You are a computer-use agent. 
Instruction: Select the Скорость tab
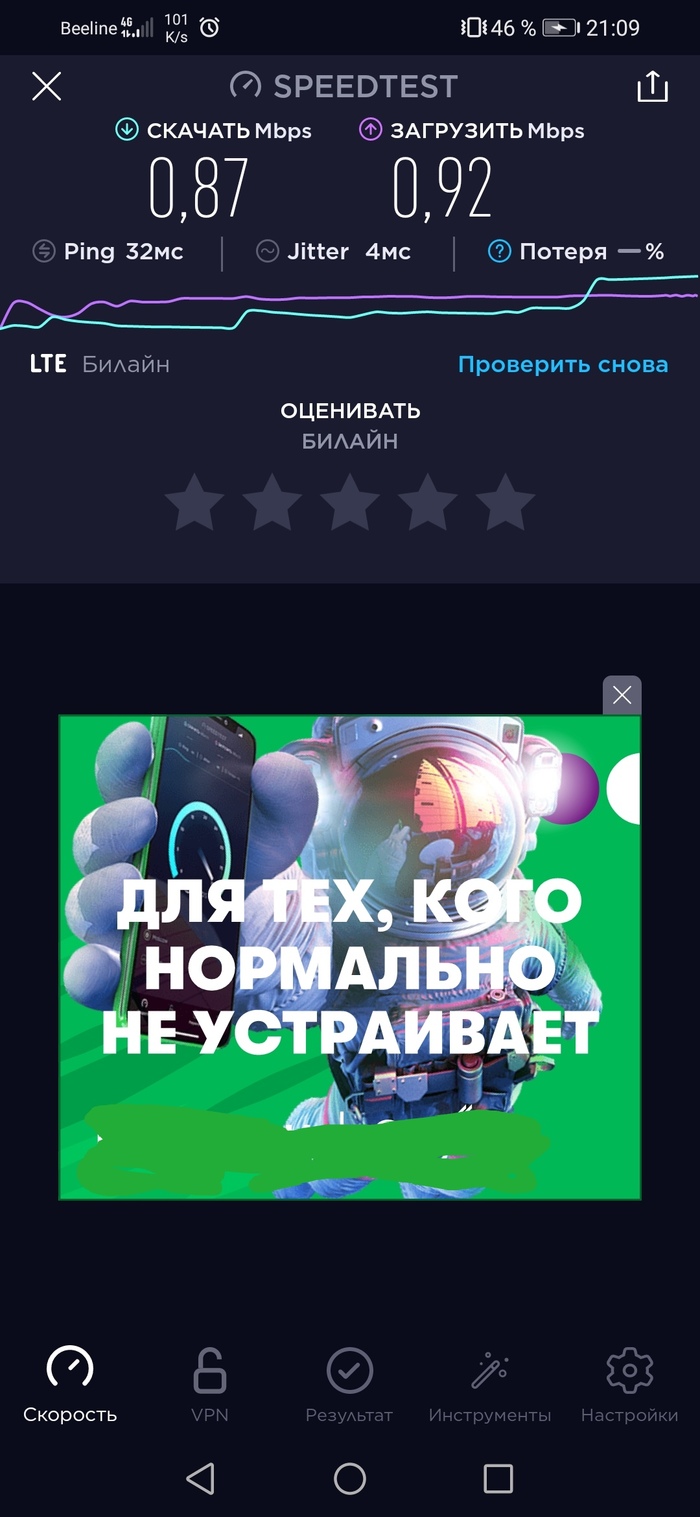point(70,1384)
